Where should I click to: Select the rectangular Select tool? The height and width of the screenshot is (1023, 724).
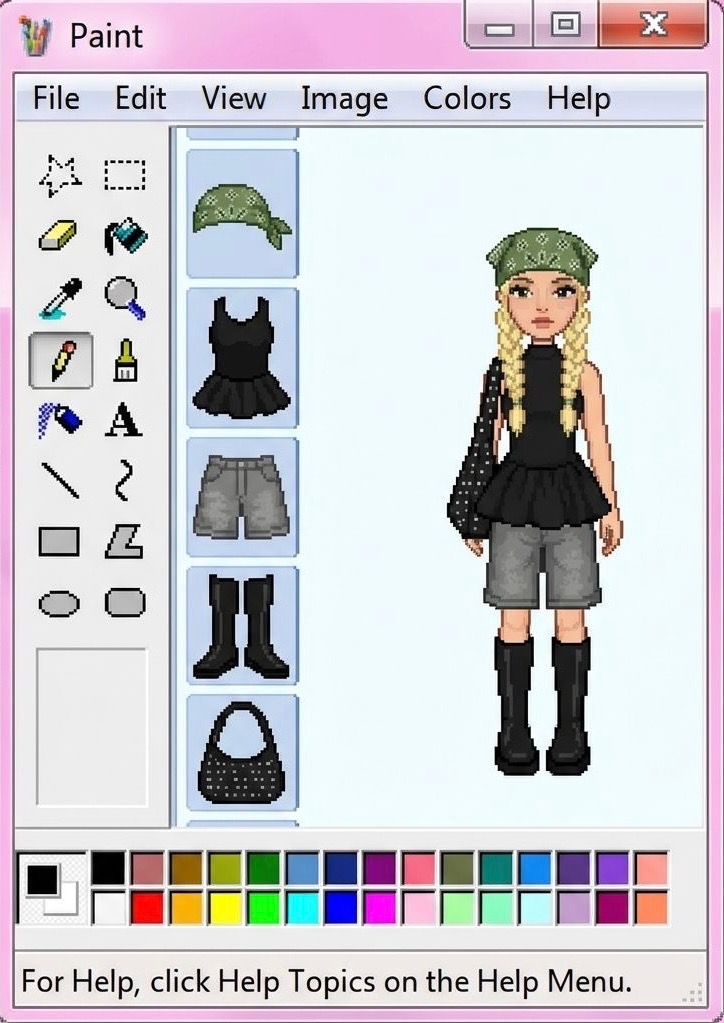[x=124, y=173]
